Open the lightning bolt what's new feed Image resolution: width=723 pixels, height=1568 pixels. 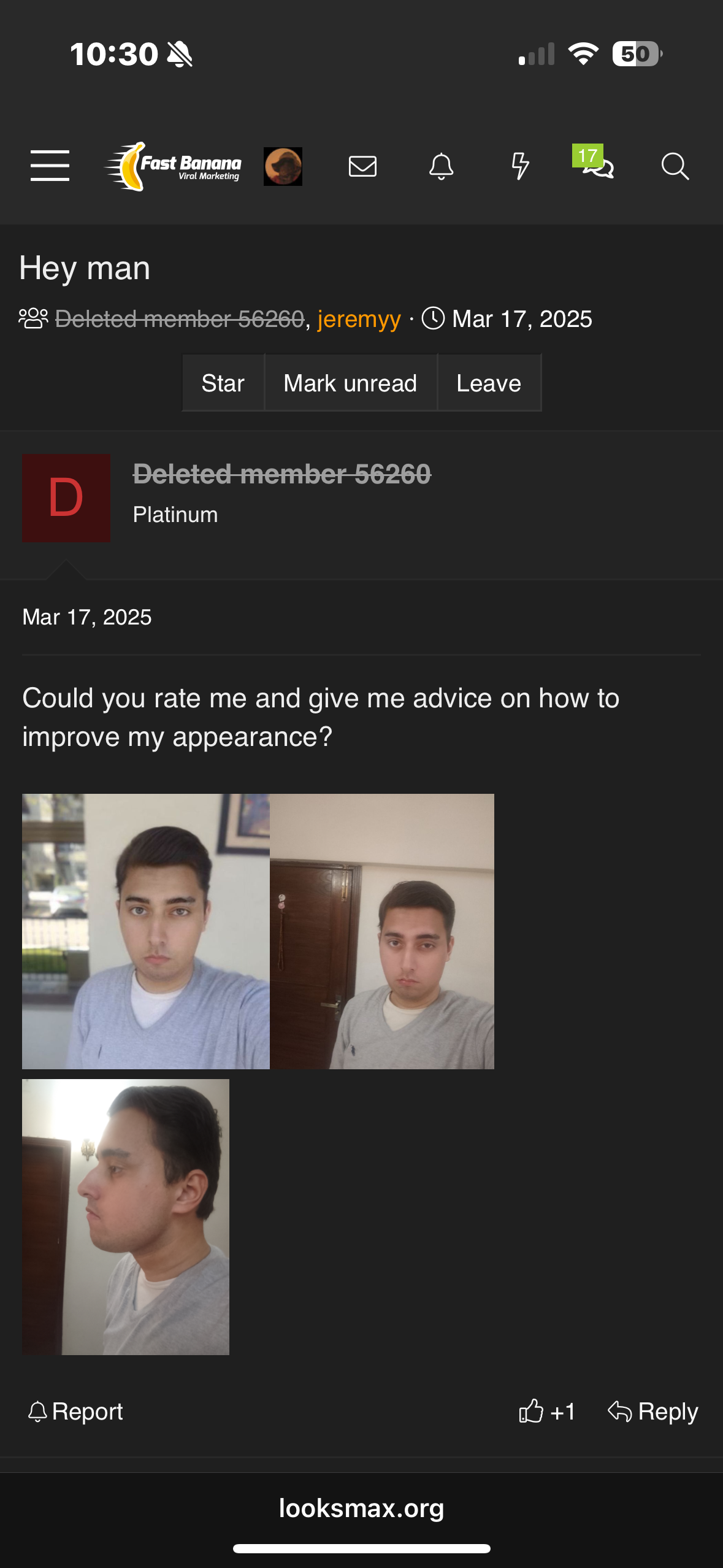(x=520, y=166)
